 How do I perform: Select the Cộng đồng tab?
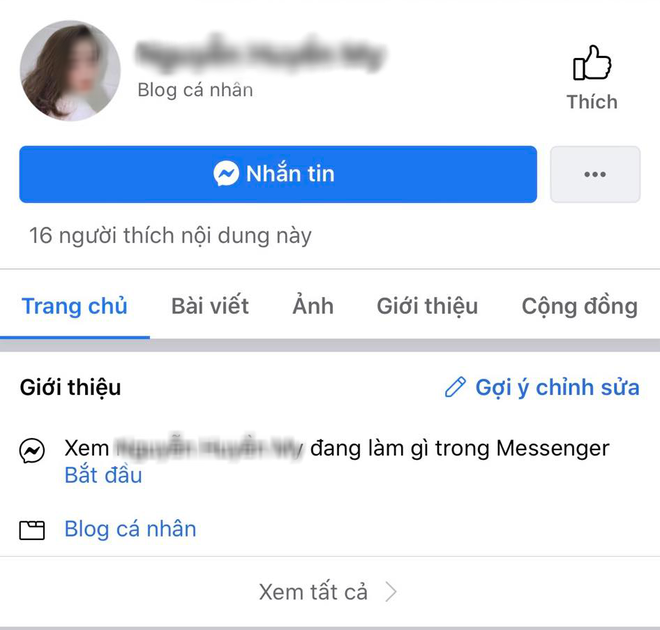tap(579, 306)
